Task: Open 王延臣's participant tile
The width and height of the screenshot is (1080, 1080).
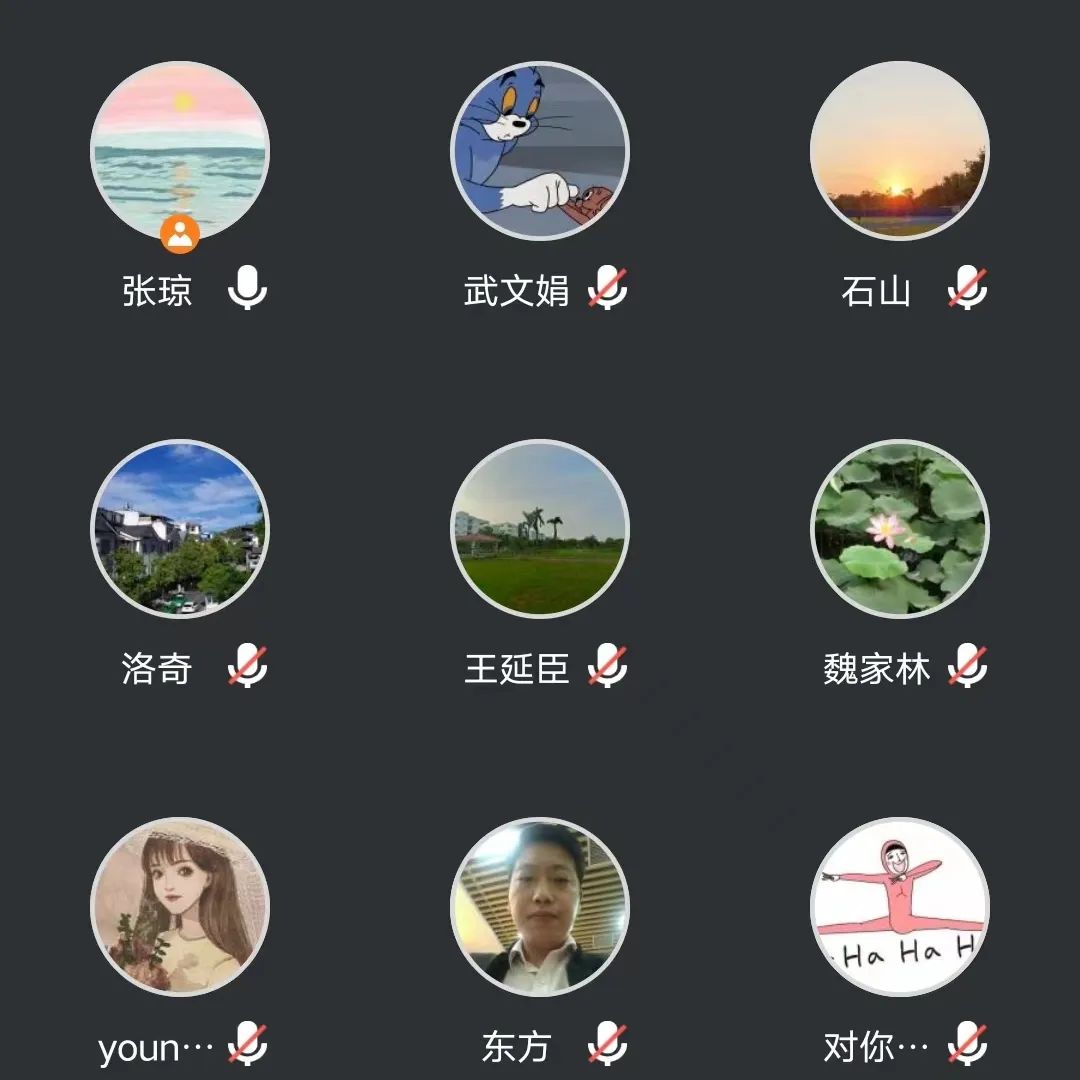Action: (540, 528)
